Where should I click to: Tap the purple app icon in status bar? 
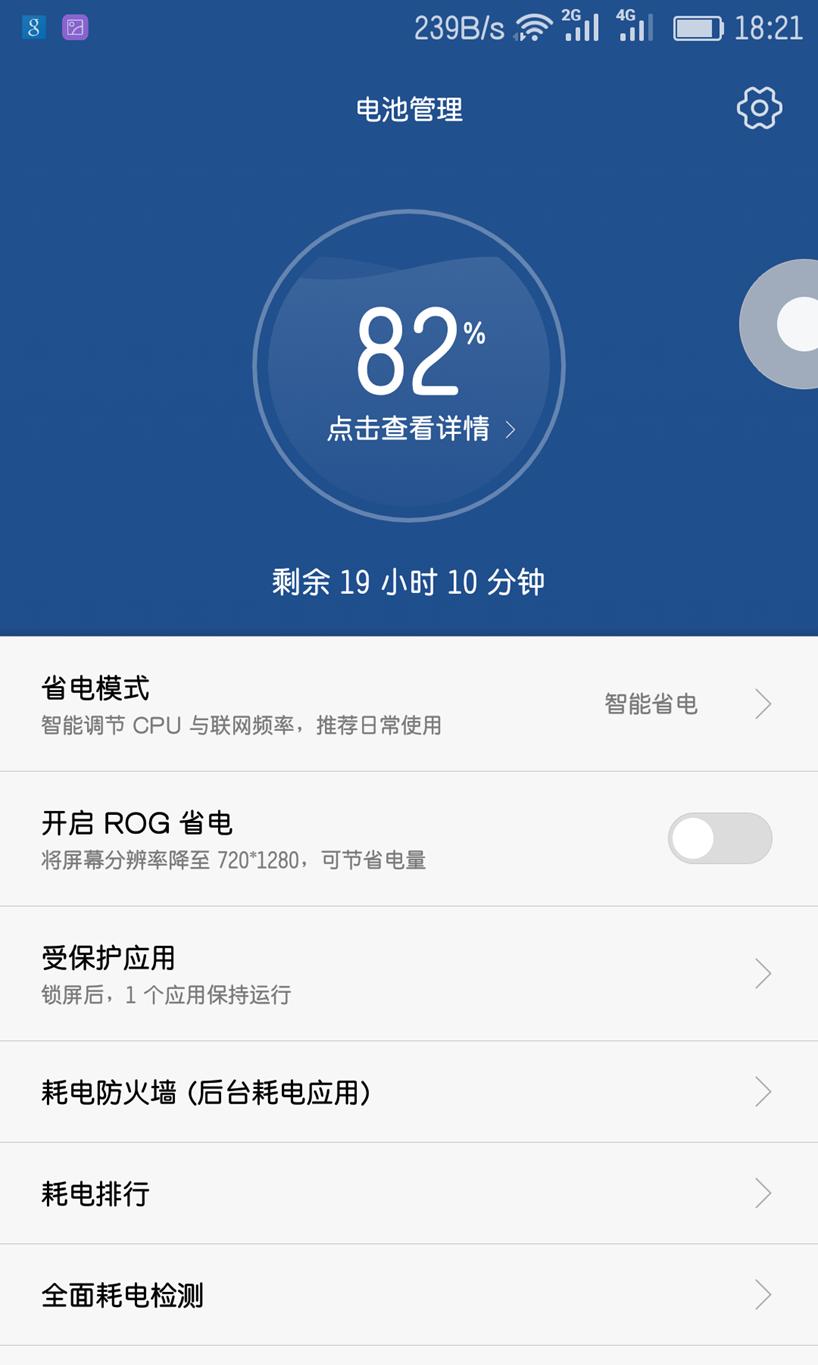pos(74,25)
